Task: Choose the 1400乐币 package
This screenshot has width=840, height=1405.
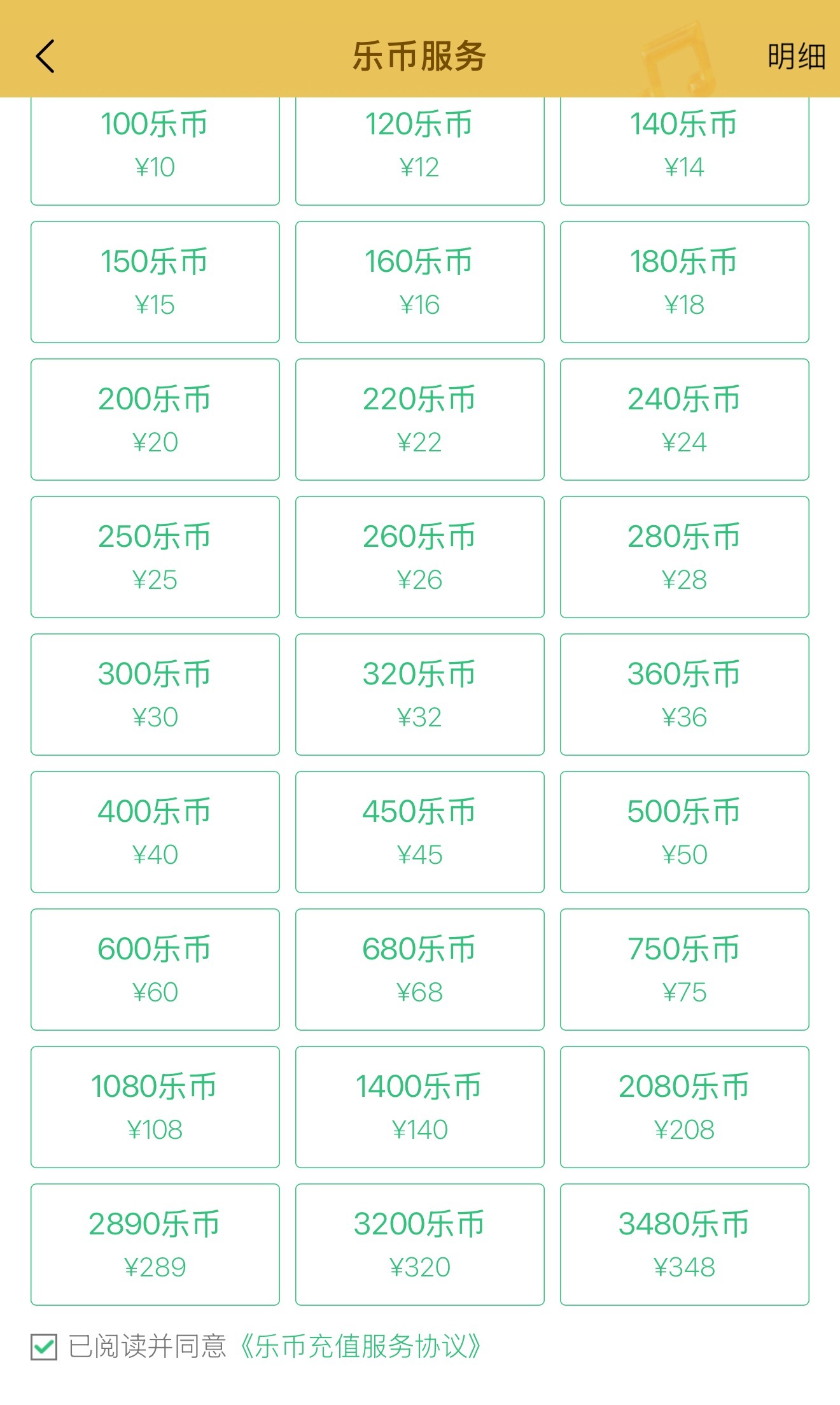Action: coord(420,1107)
